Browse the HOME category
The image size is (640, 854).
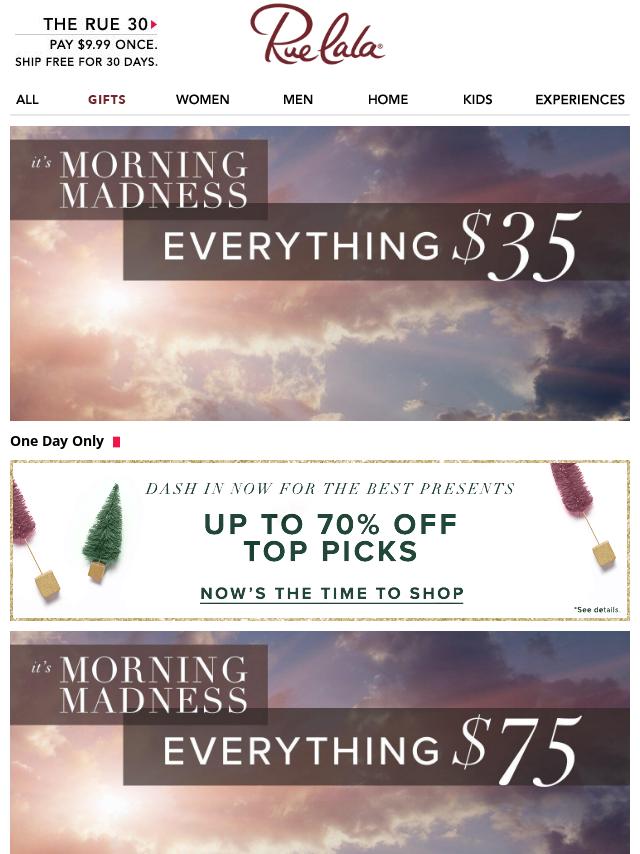[388, 99]
